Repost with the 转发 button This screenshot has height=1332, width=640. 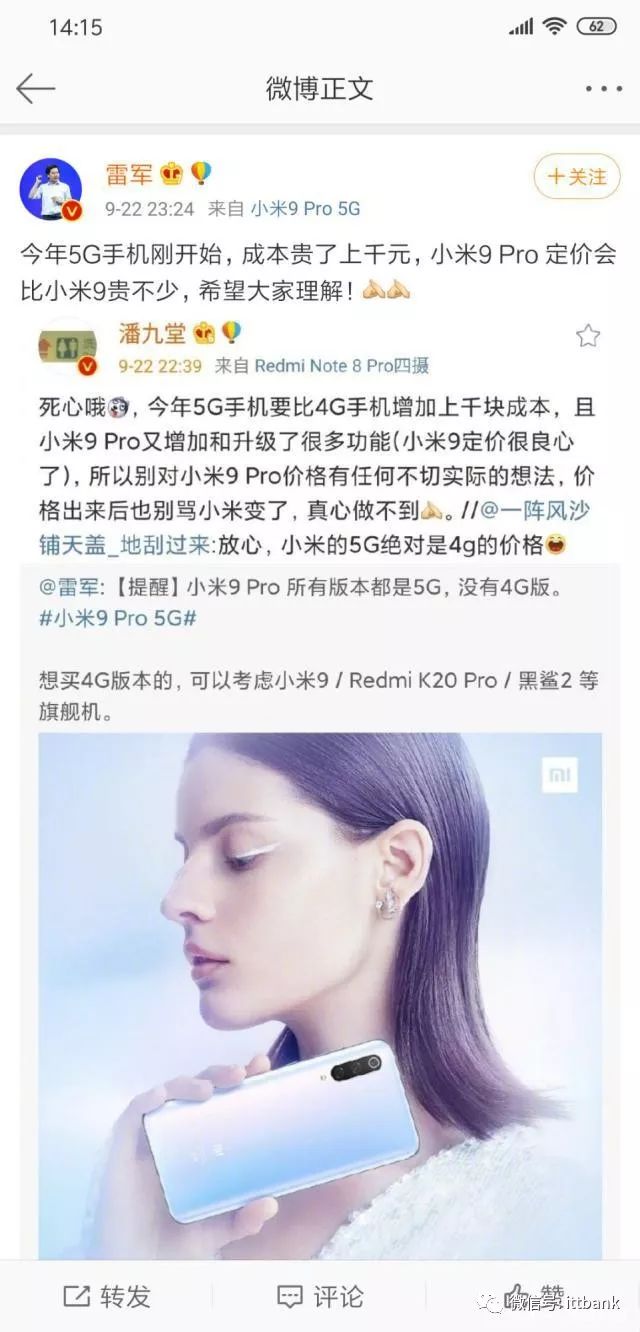coord(107,1297)
